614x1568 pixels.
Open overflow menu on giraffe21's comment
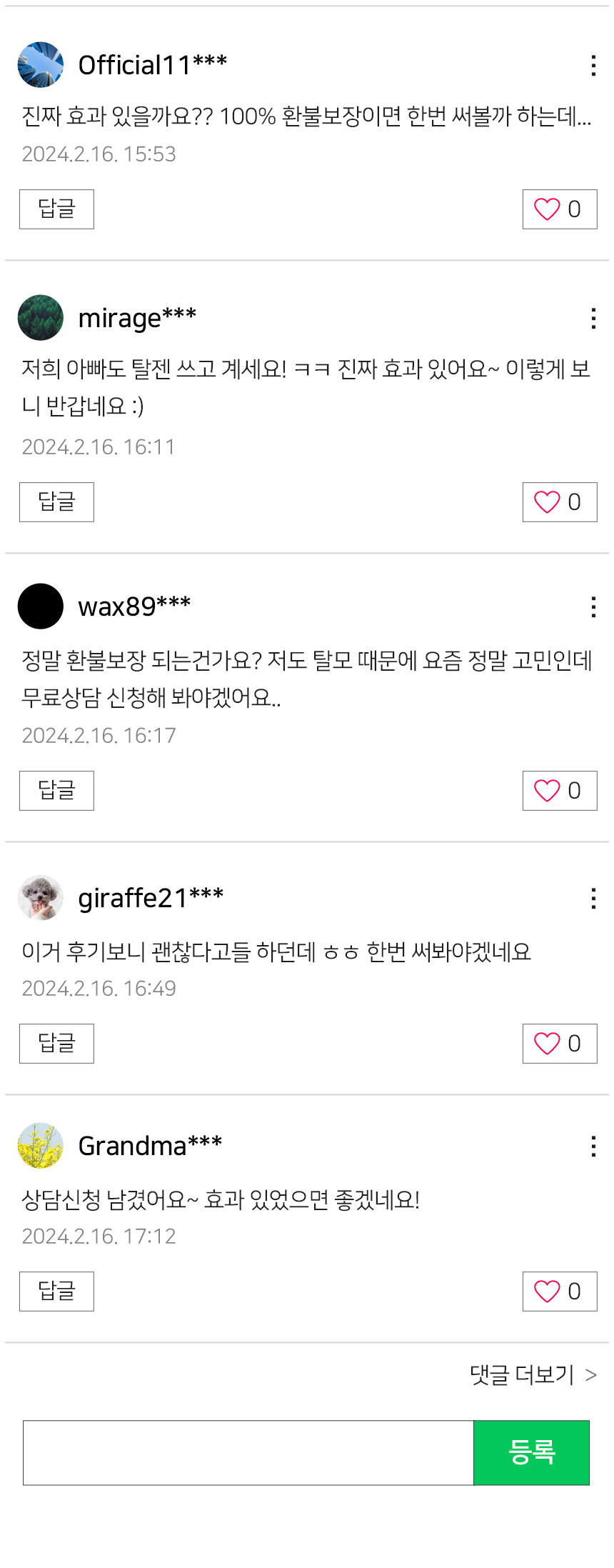coord(593,899)
